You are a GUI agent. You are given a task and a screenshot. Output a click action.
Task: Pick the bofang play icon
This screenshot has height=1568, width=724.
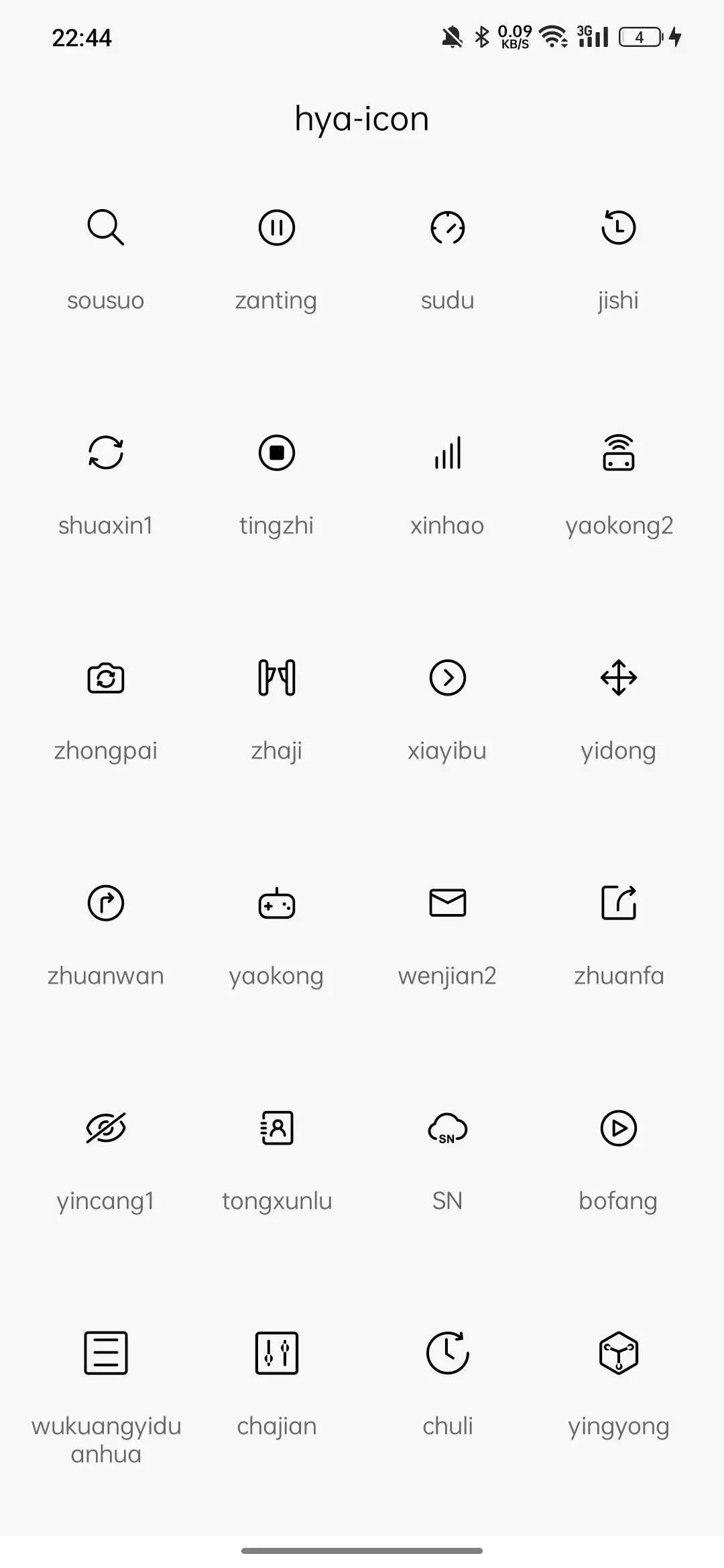tap(618, 1128)
